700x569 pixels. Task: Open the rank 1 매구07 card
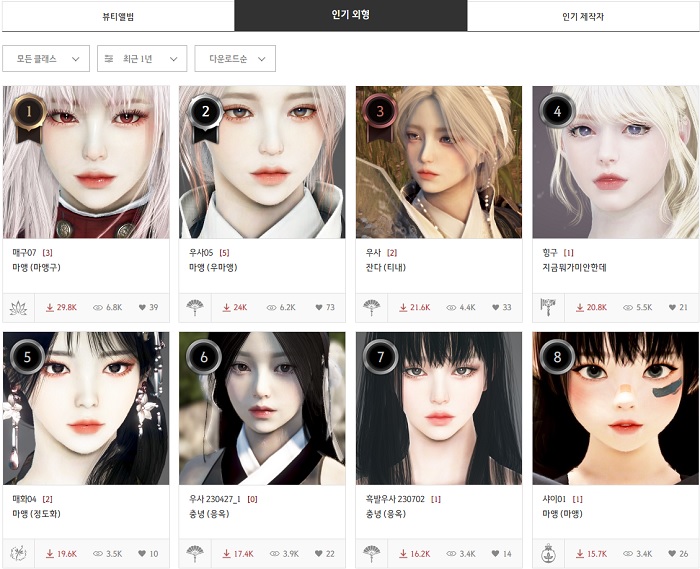pyautogui.click(x=86, y=162)
